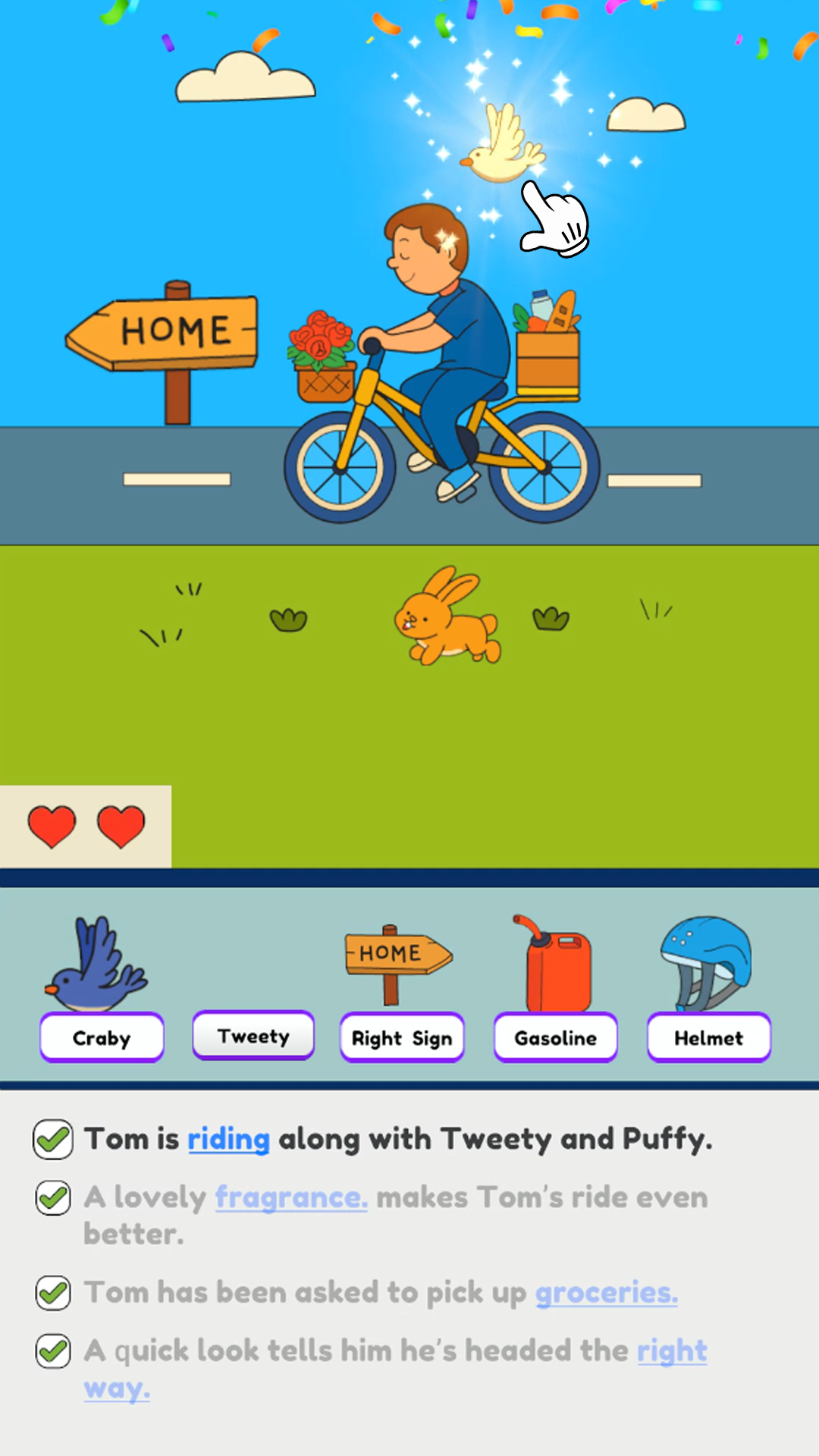This screenshot has width=819, height=1456.
Task: Choose the Tweety item
Action: [253, 1035]
